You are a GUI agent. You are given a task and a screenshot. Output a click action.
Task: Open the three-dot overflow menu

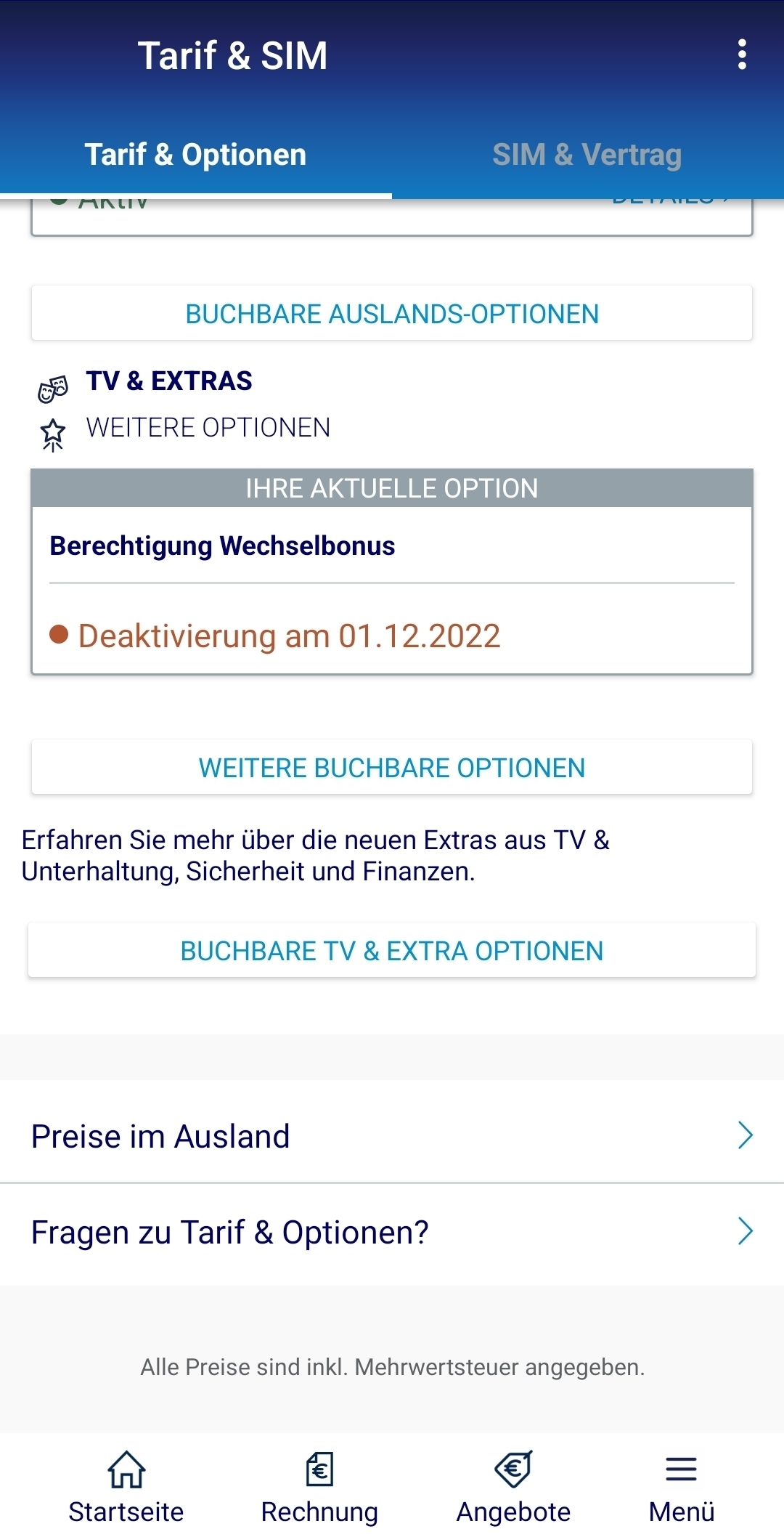point(741,54)
